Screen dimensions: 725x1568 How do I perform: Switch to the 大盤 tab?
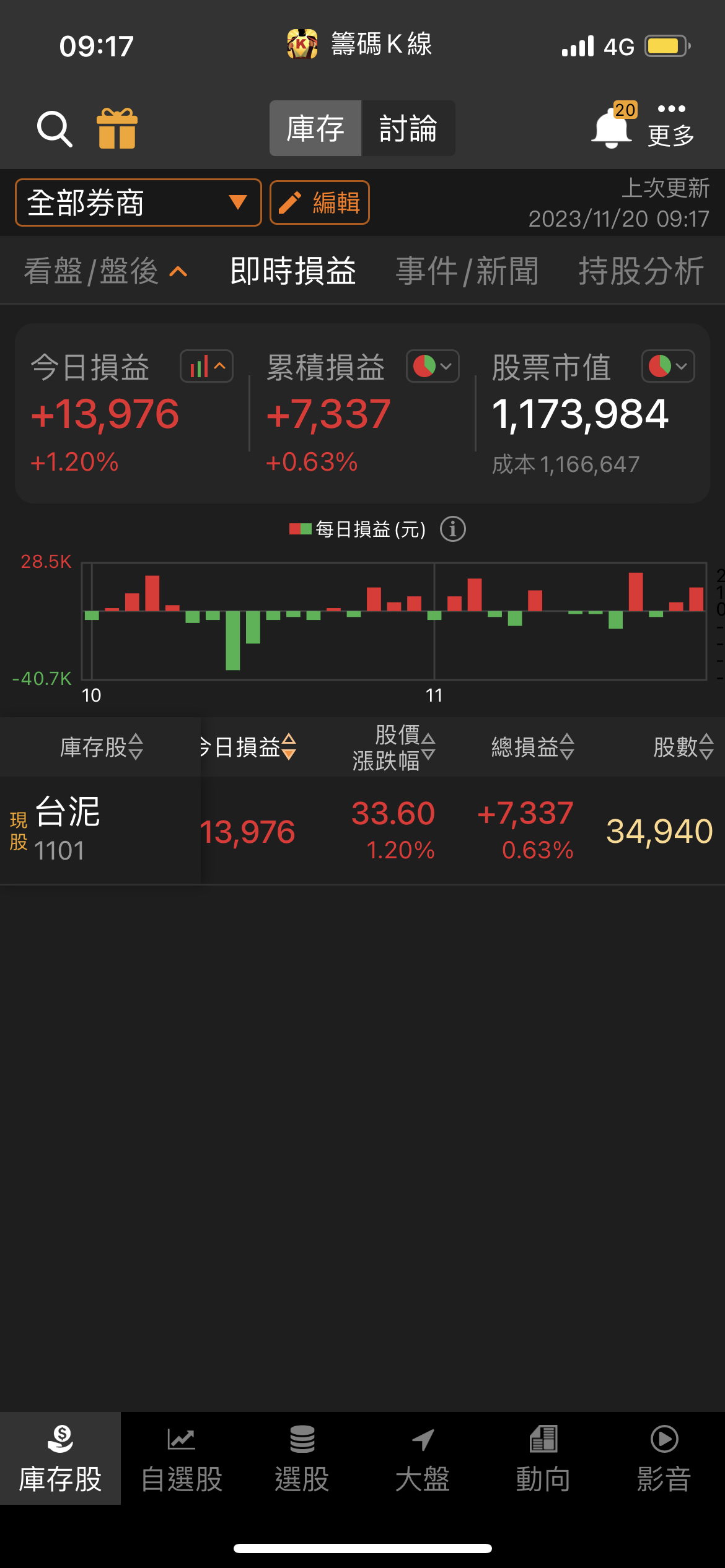(x=423, y=1459)
